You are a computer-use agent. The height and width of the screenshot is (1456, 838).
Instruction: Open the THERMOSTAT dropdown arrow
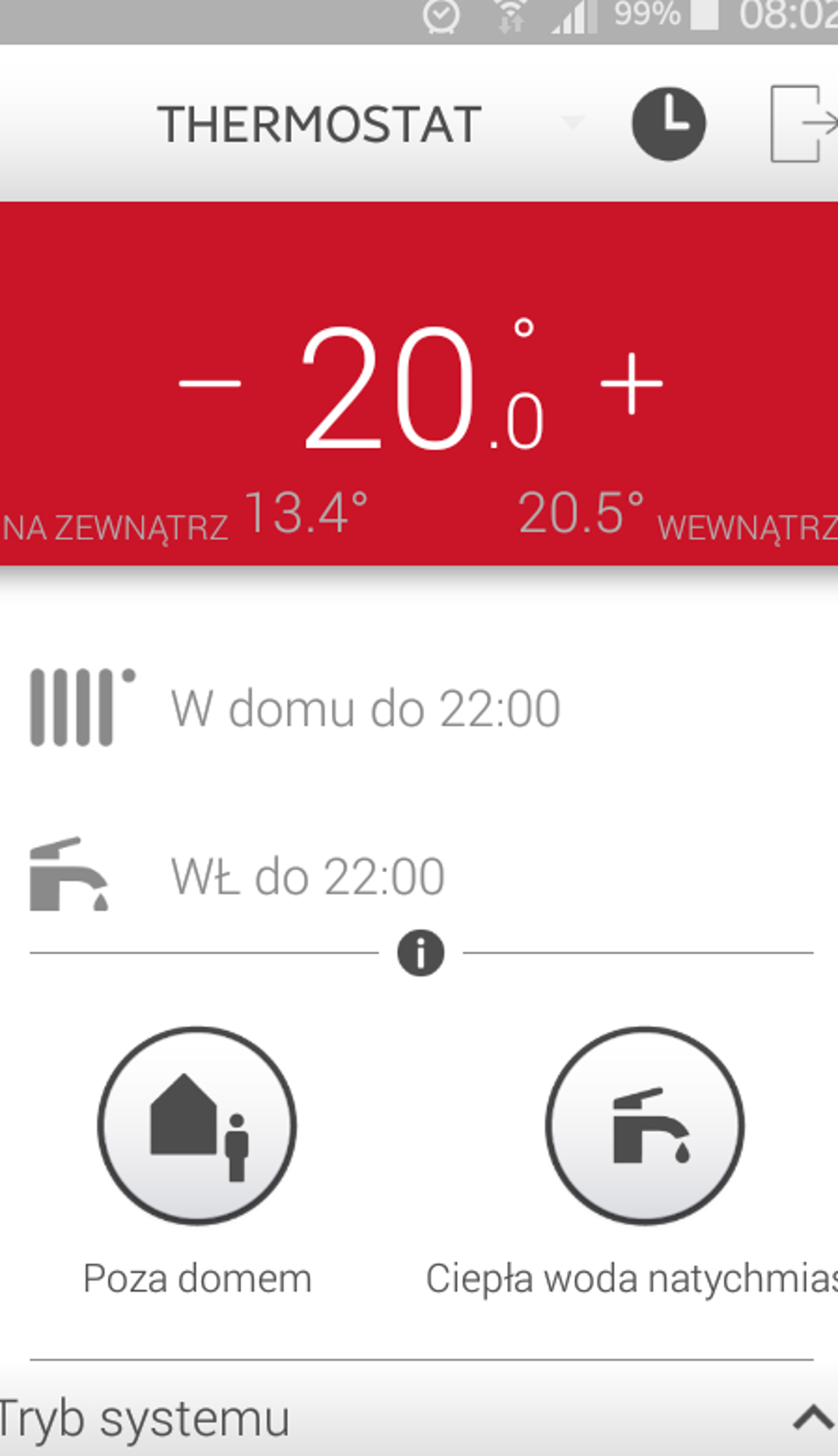tap(573, 122)
